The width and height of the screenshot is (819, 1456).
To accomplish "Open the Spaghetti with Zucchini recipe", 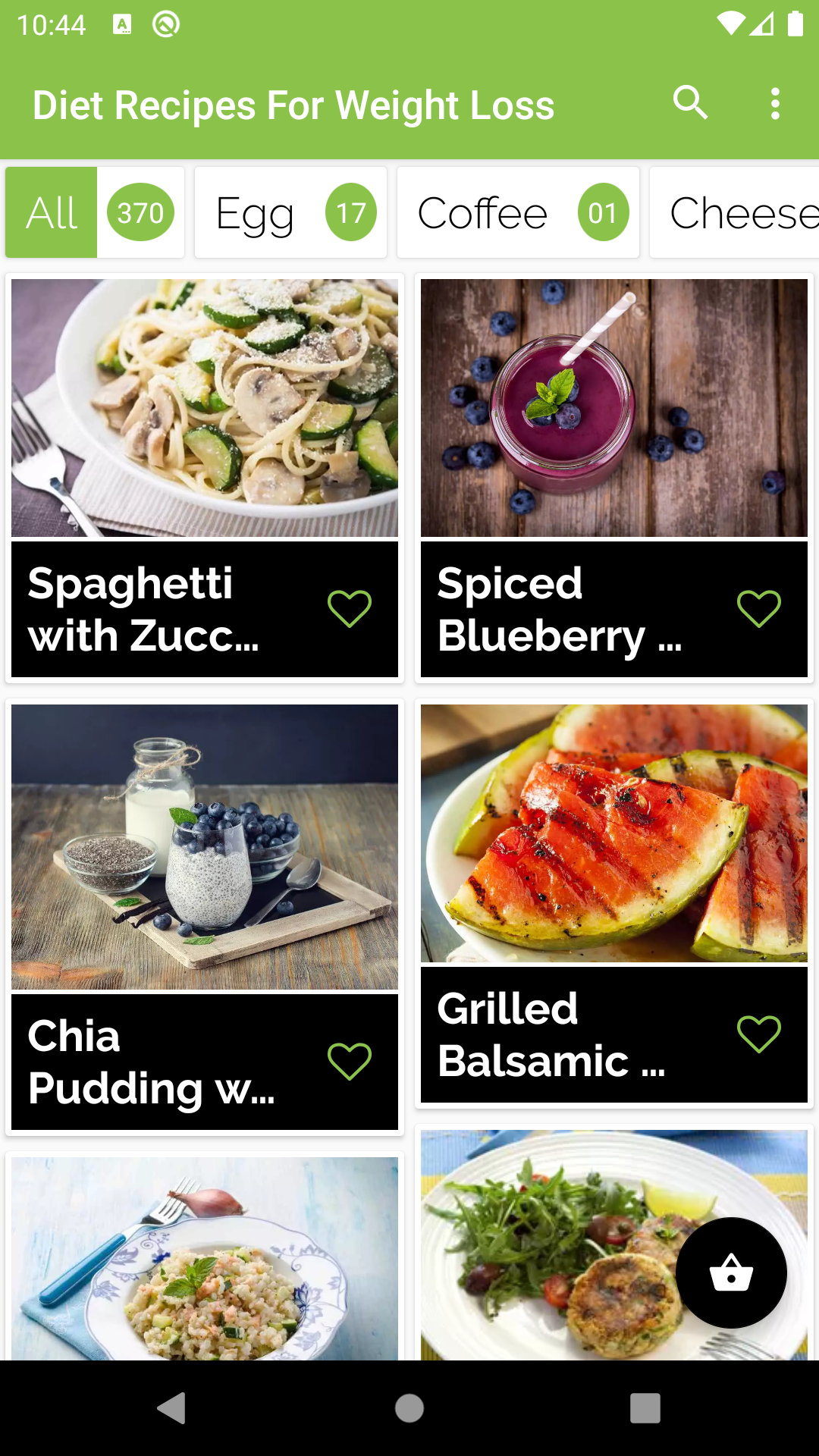I will click(x=205, y=408).
